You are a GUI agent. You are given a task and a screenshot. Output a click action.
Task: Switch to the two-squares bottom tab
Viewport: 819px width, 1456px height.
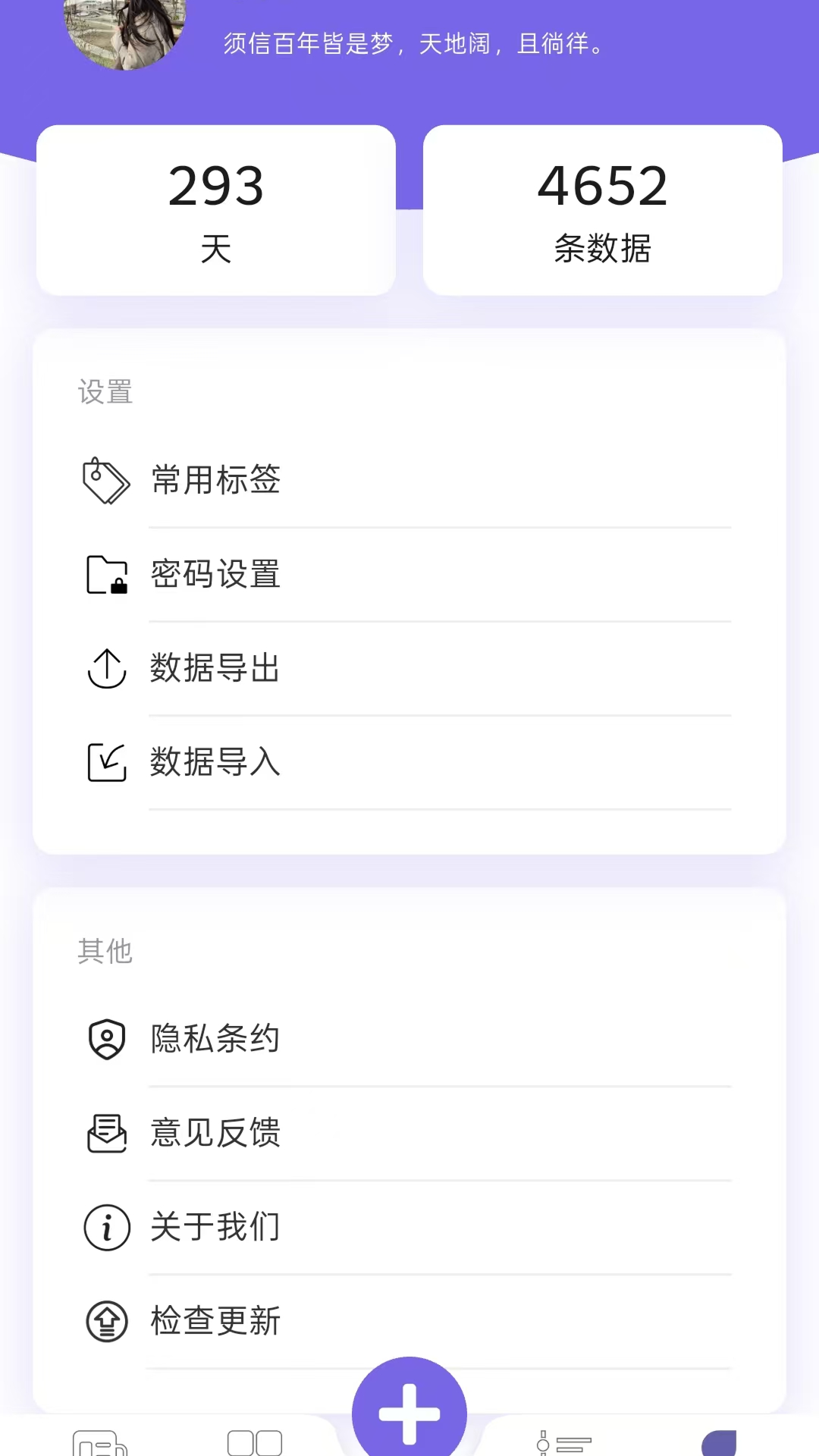coord(255,1442)
